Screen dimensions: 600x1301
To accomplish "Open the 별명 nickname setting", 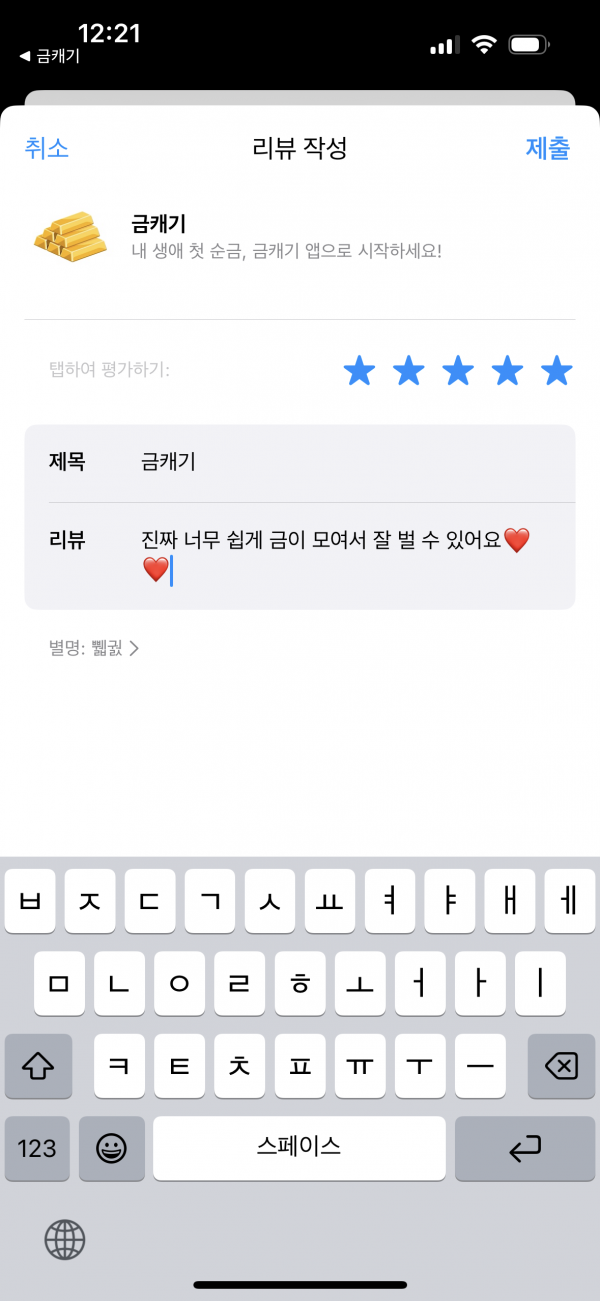I will tap(94, 648).
